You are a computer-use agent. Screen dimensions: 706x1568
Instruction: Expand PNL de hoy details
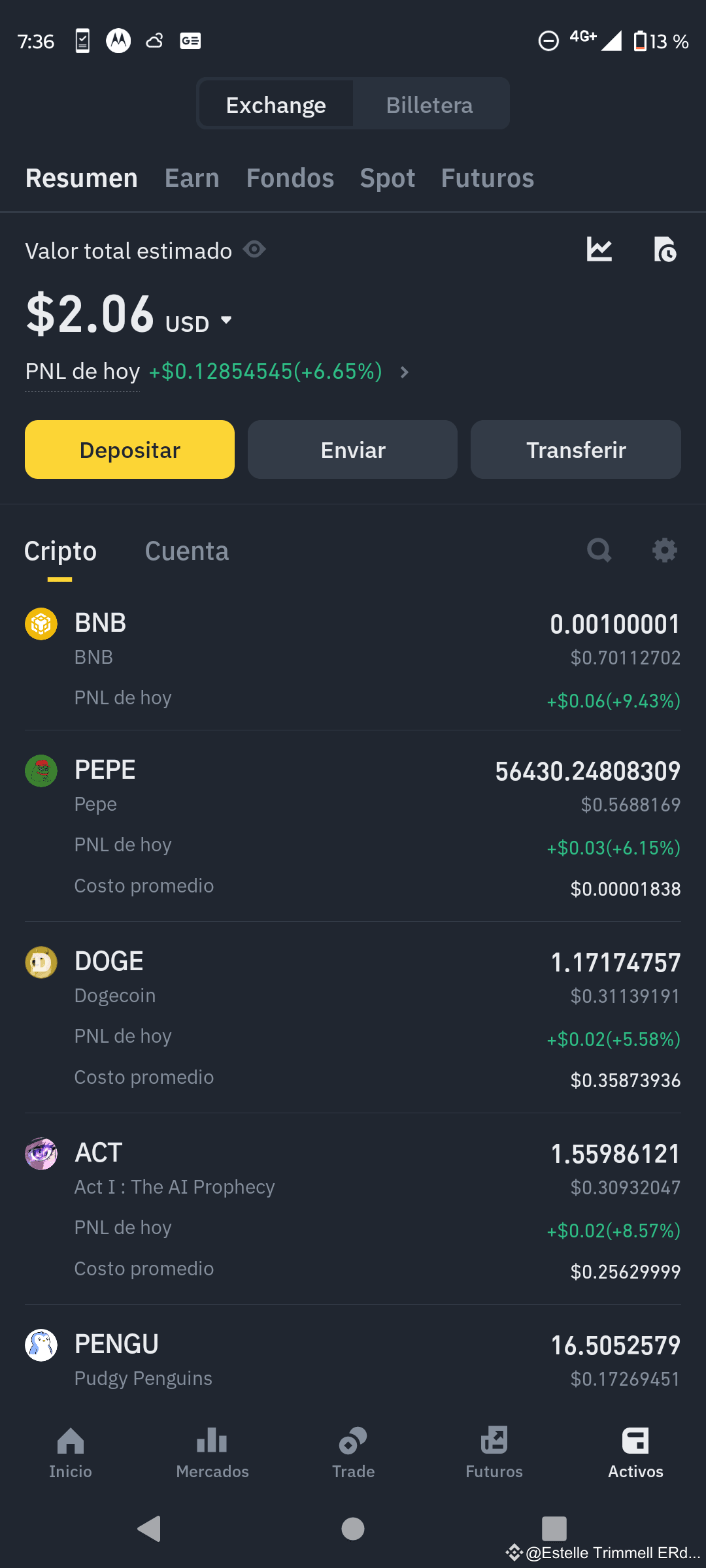coord(405,372)
